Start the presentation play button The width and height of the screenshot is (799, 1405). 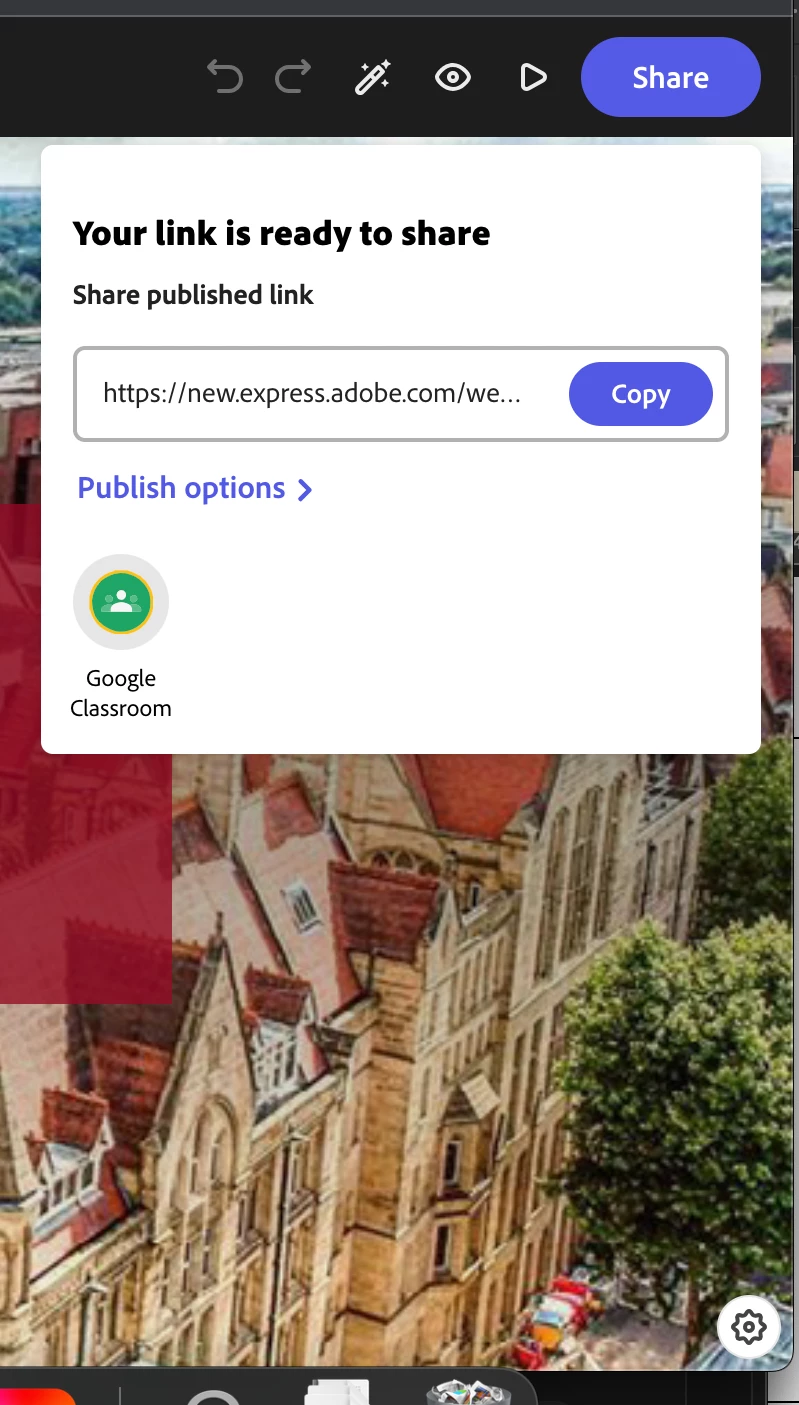533,77
